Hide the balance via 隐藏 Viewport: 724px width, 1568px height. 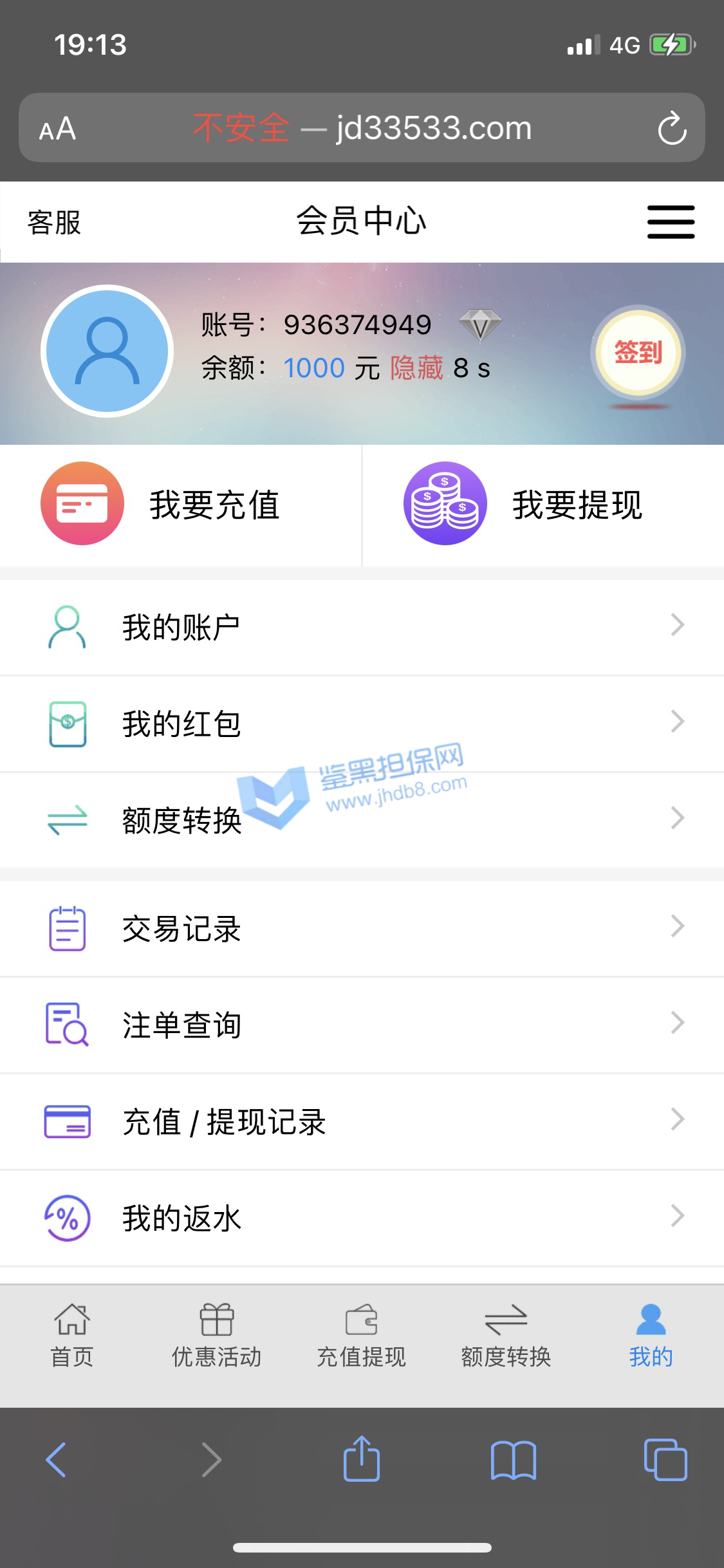coord(416,368)
